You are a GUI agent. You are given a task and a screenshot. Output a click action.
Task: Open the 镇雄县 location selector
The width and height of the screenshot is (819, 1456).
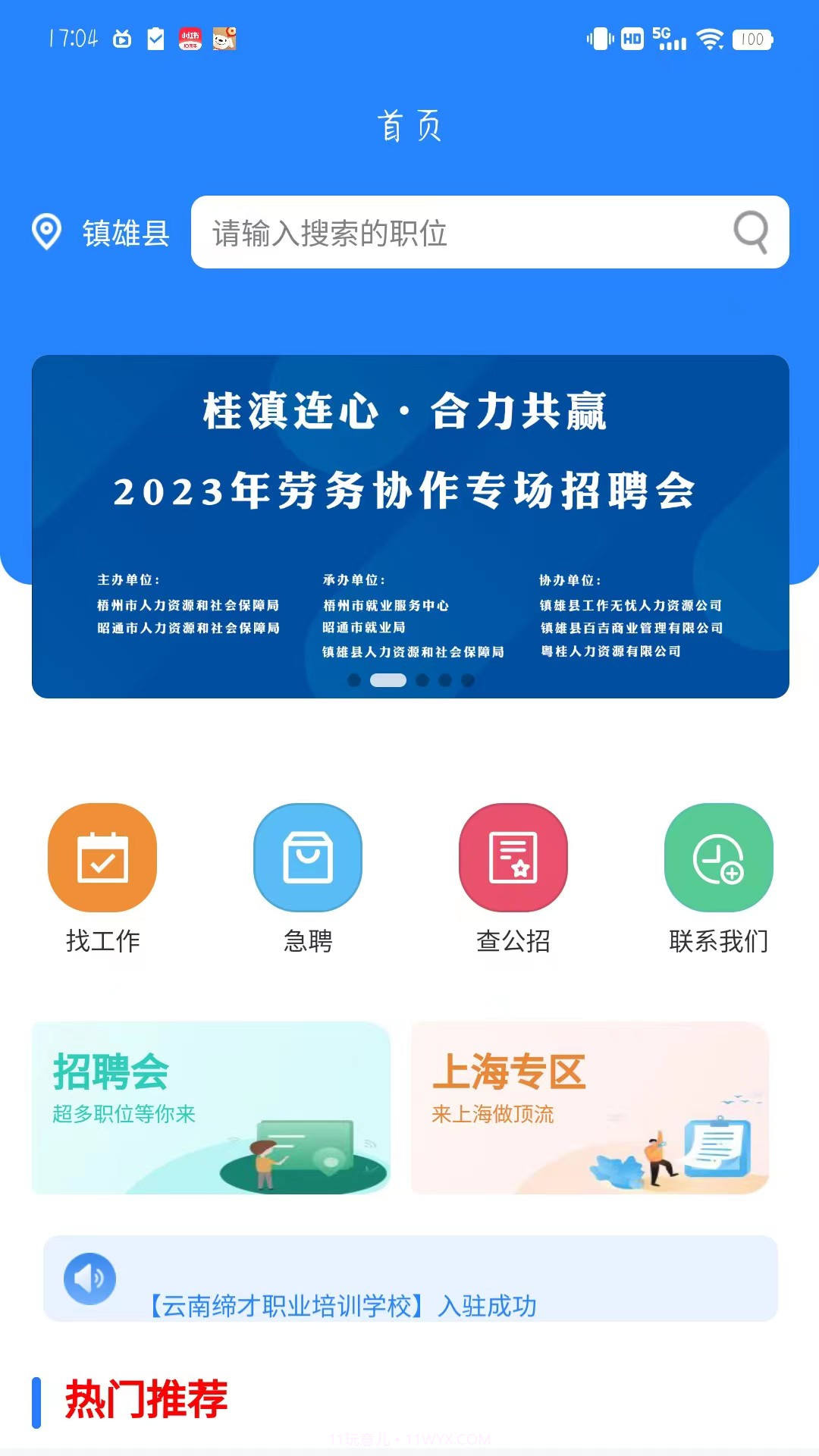click(126, 234)
